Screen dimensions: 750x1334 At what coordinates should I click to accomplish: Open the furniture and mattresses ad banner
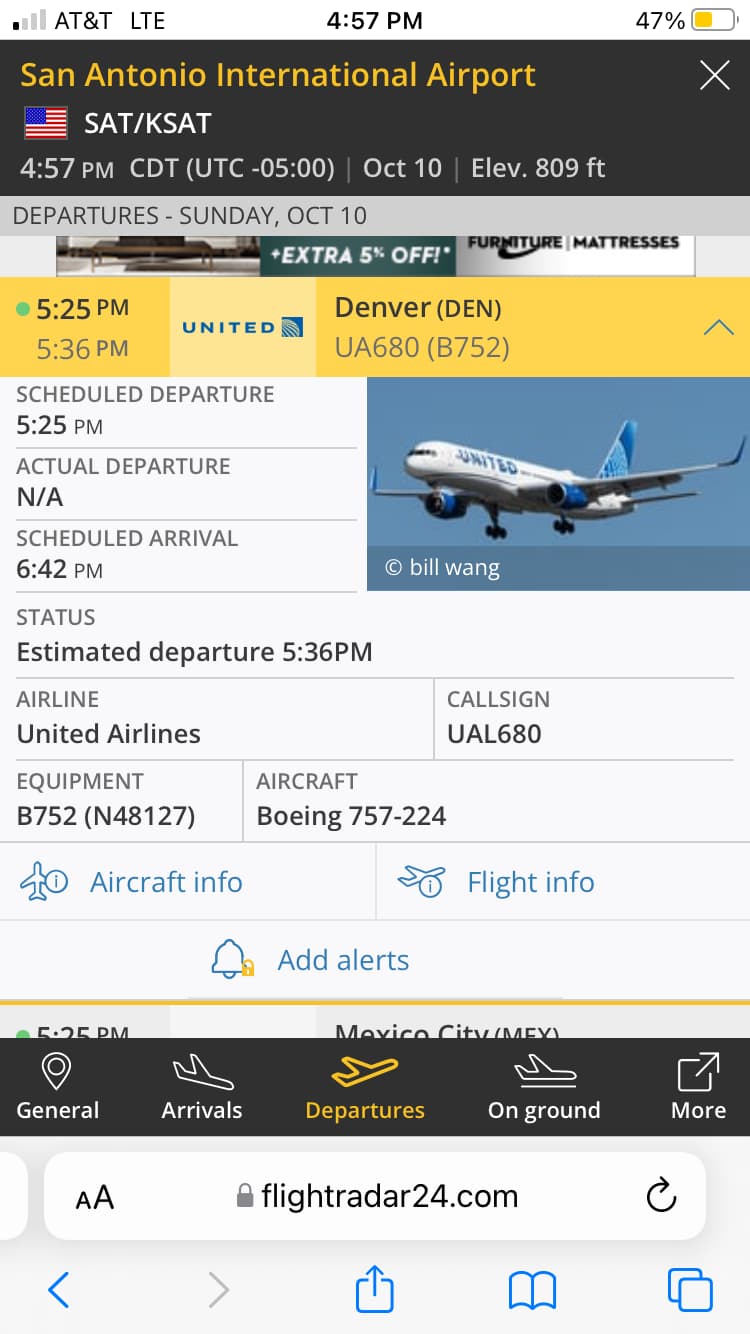point(375,256)
